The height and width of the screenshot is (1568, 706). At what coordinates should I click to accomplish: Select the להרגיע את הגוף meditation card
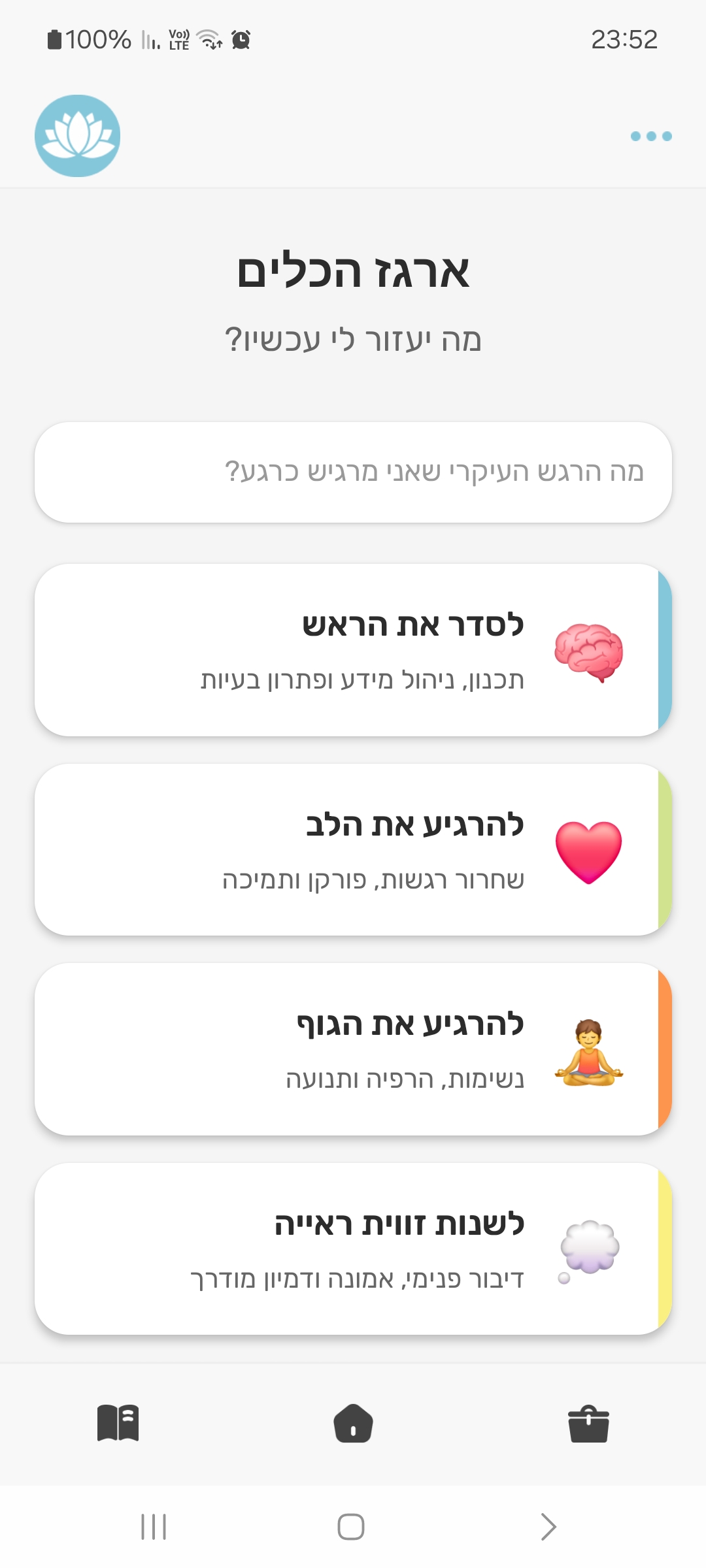click(x=353, y=1049)
